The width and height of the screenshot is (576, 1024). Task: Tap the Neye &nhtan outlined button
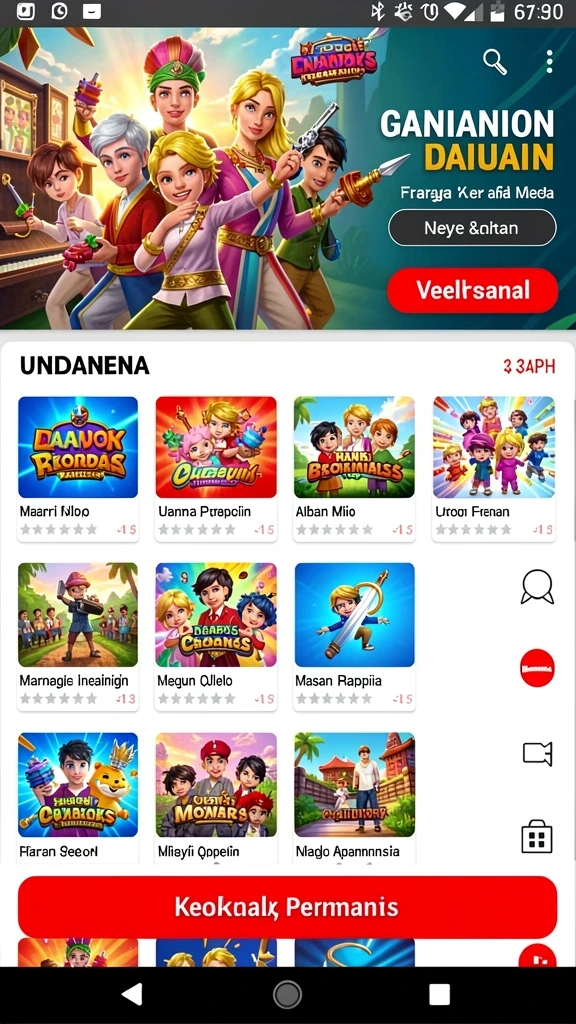pyautogui.click(x=472, y=228)
